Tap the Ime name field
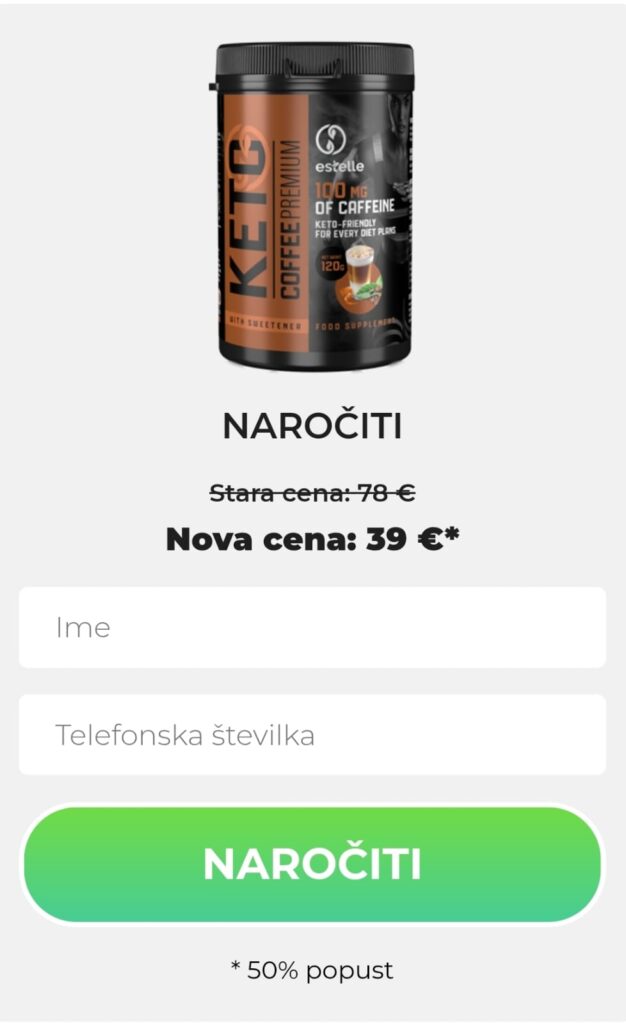This screenshot has height=1024, width=626. [x=312, y=627]
